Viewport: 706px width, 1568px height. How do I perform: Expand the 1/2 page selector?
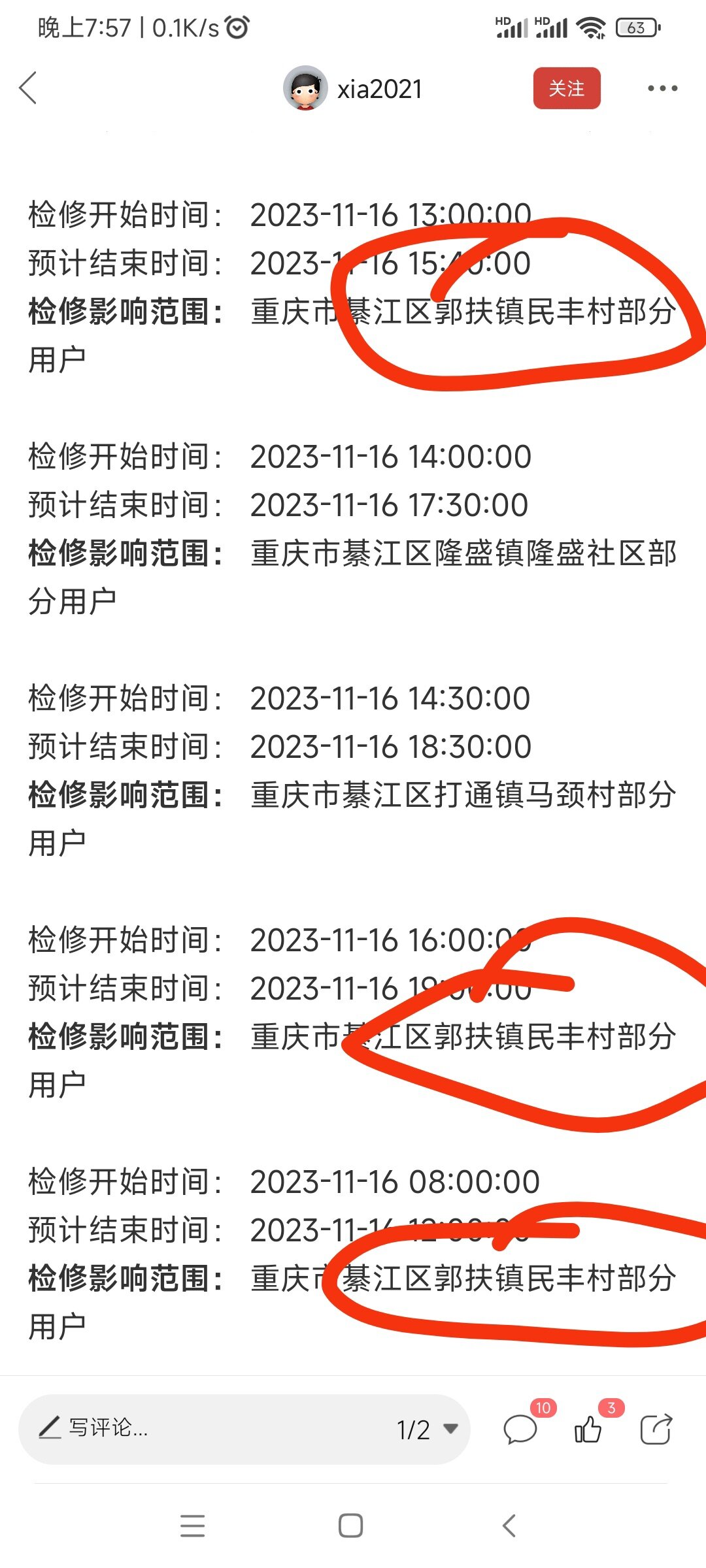coord(427,1429)
